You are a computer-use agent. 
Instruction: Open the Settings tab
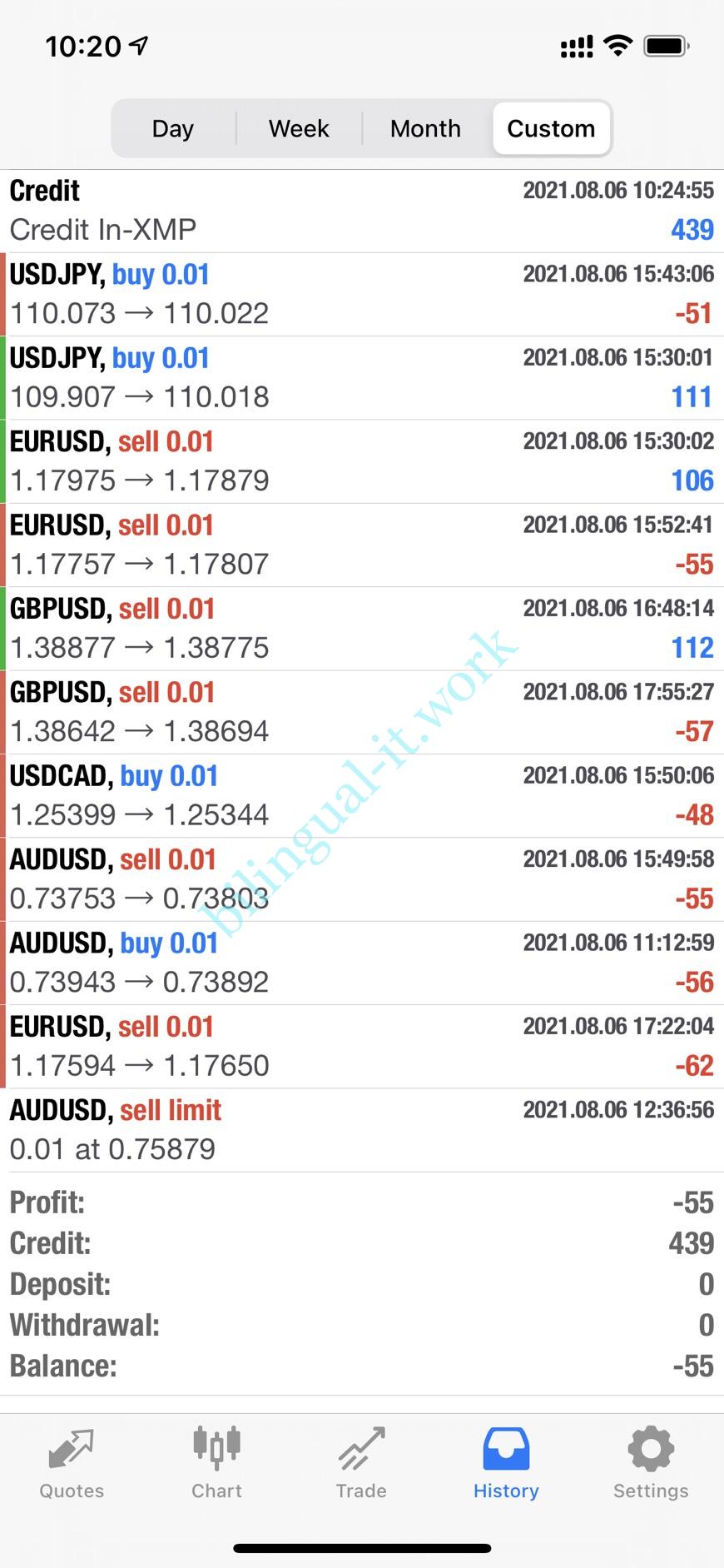point(651,1463)
